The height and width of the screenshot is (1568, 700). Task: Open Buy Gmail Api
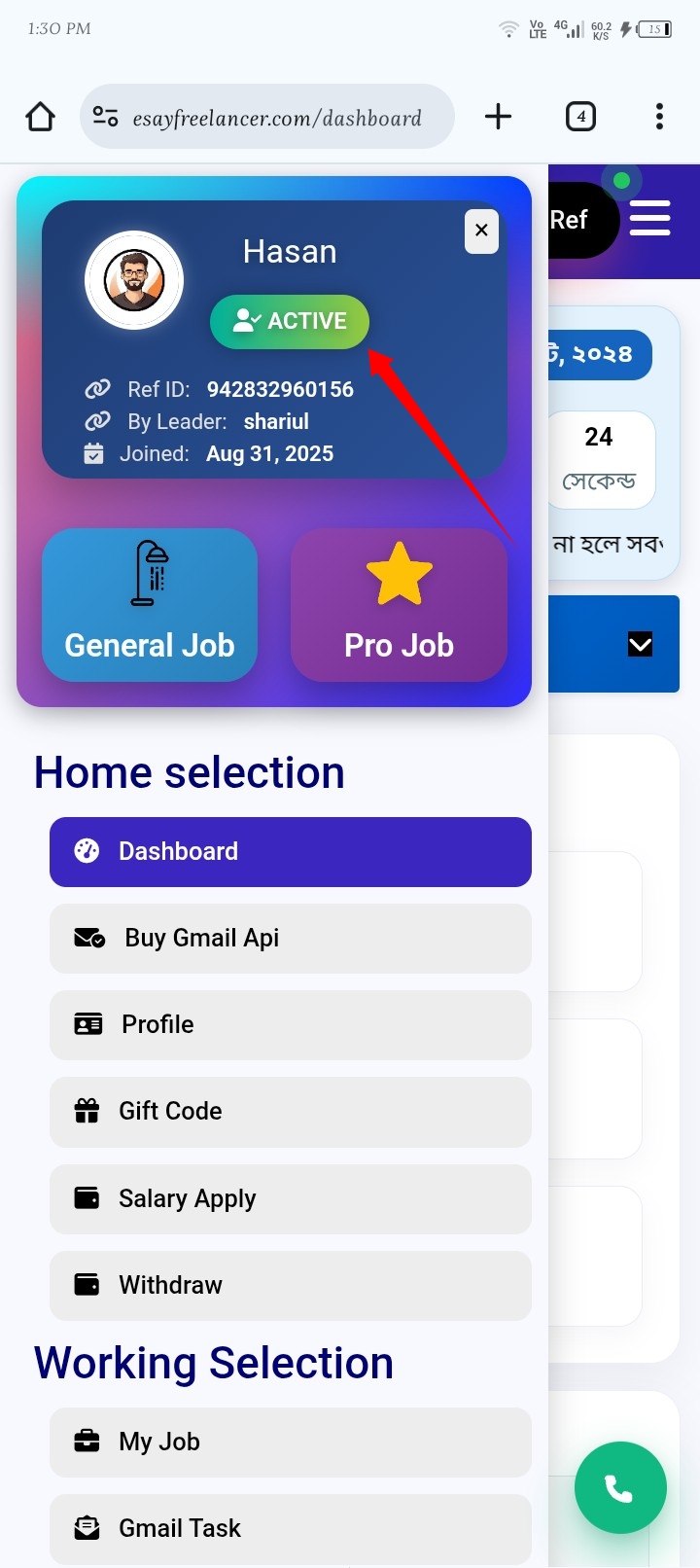[290, 939]
